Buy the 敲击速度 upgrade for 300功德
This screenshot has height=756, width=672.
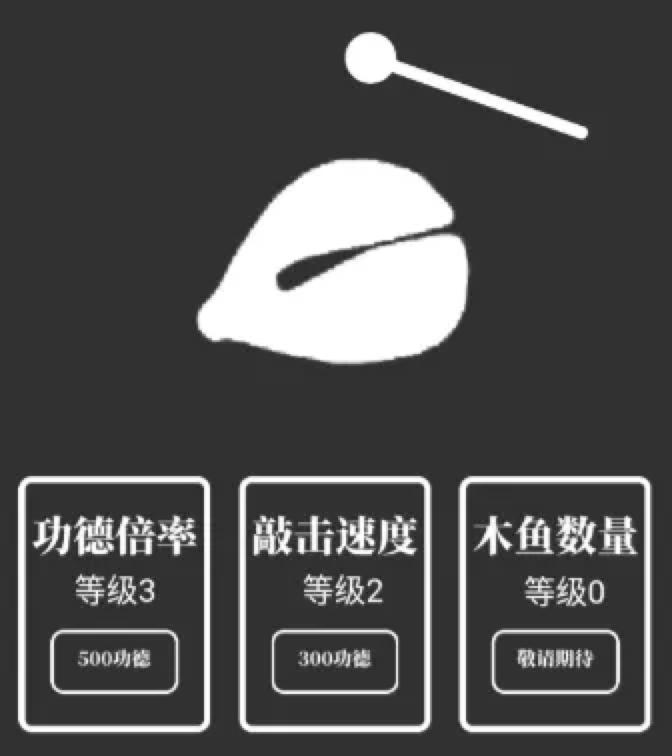pyautogui.click(x=335, y=660)
